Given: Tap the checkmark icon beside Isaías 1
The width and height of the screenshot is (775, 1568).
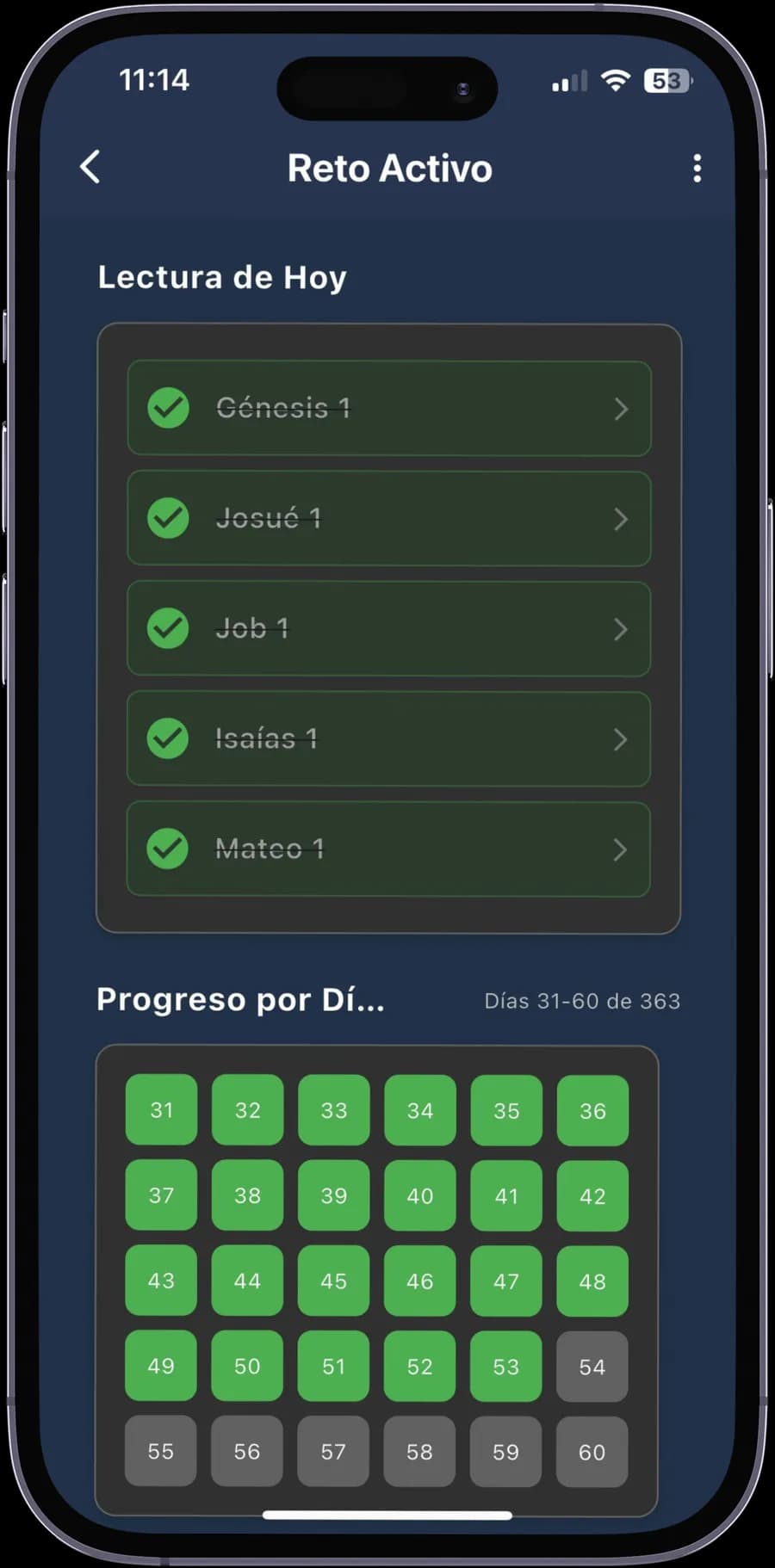Looking at the screenshot, I should point(167,738).
